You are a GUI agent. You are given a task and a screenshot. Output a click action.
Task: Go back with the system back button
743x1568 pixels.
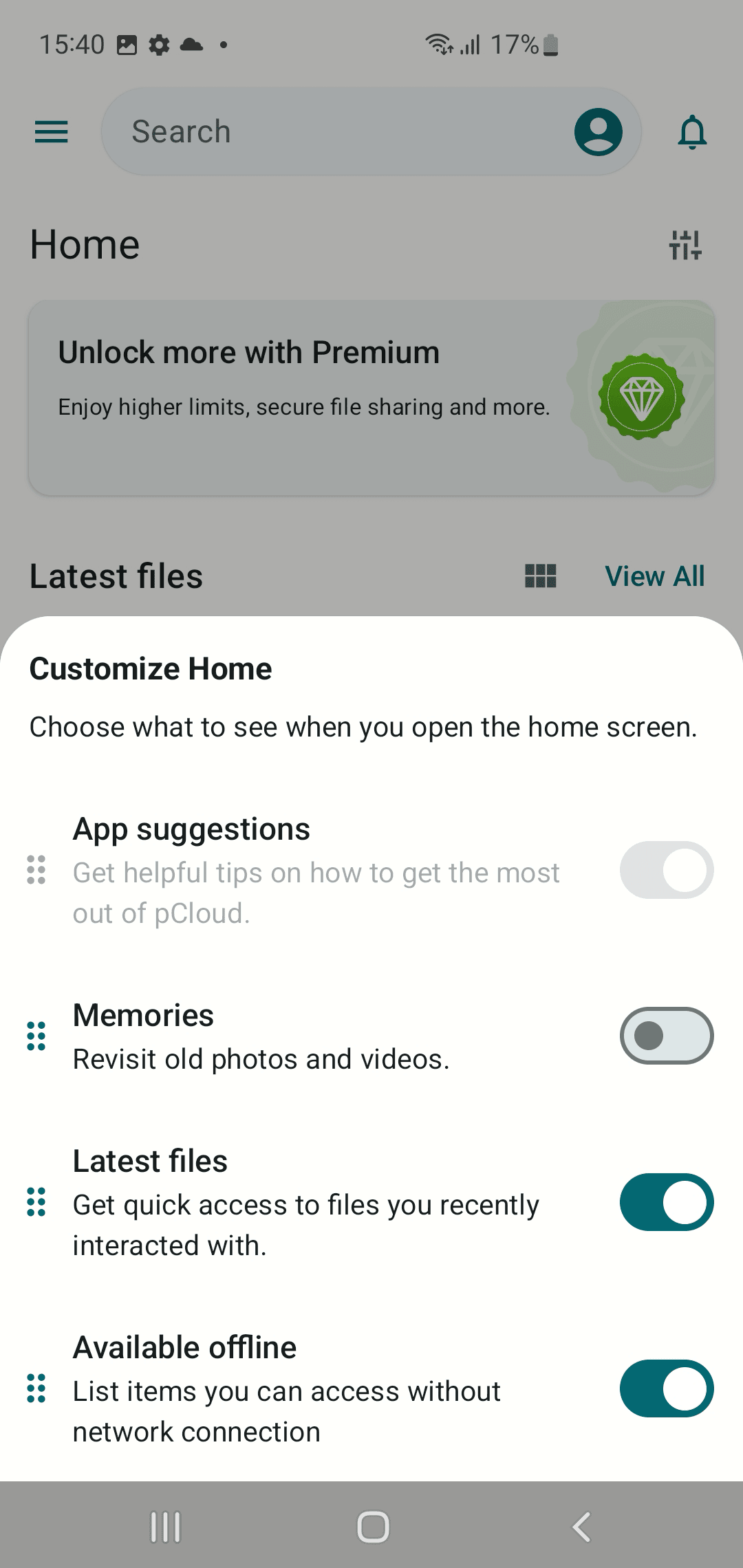pos(582,1527)
